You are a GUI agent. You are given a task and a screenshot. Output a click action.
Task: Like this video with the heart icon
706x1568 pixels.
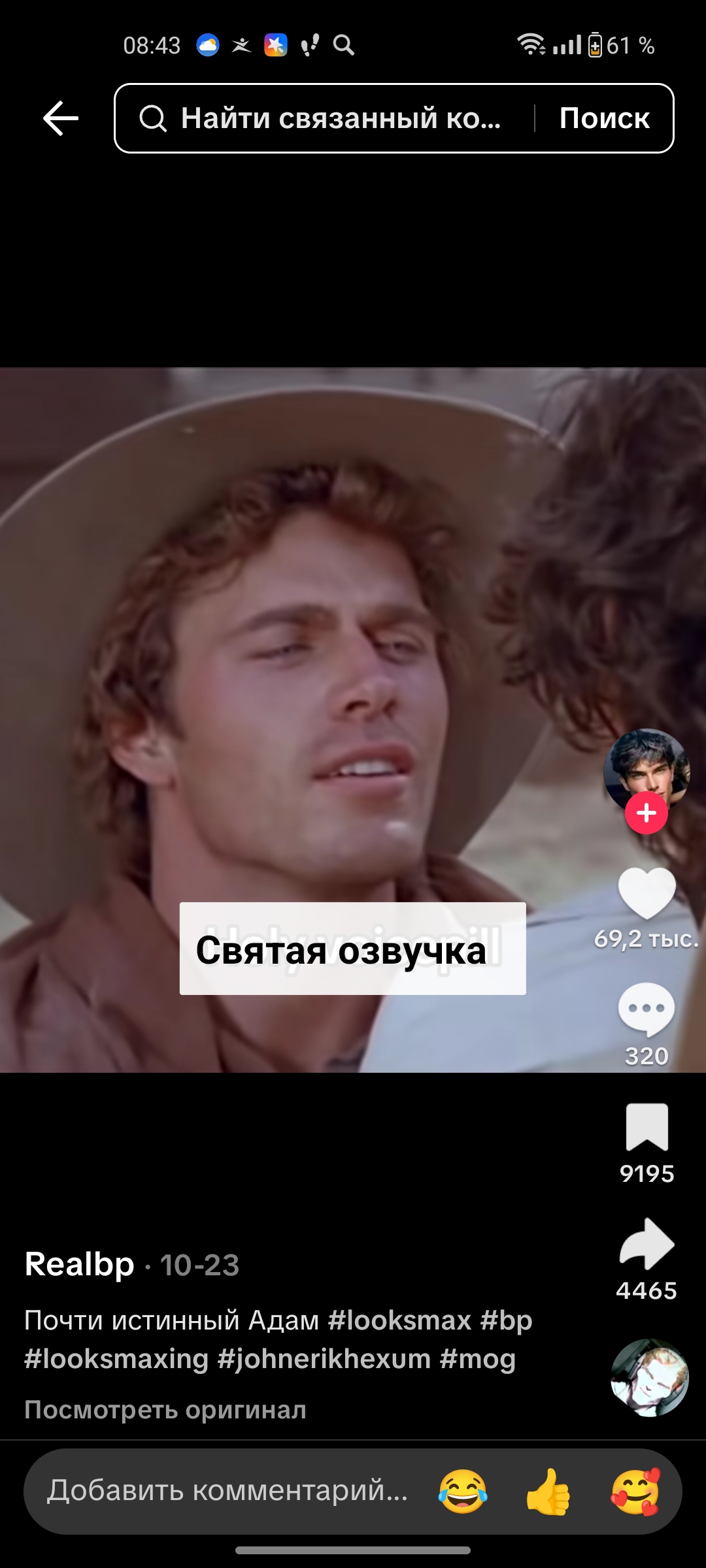(x=646, y=894)
